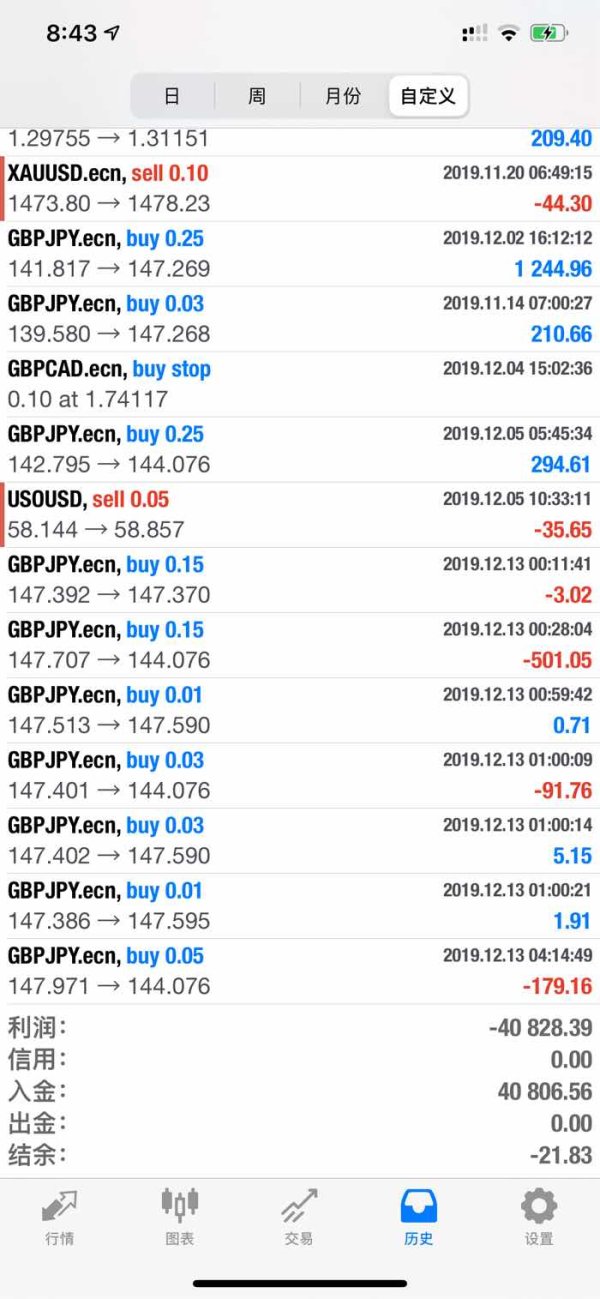This screenshot has width=600, height=1299.
Task: Choose the 月份 period segment
Action: pyautogui.click(x=343, y=97)
